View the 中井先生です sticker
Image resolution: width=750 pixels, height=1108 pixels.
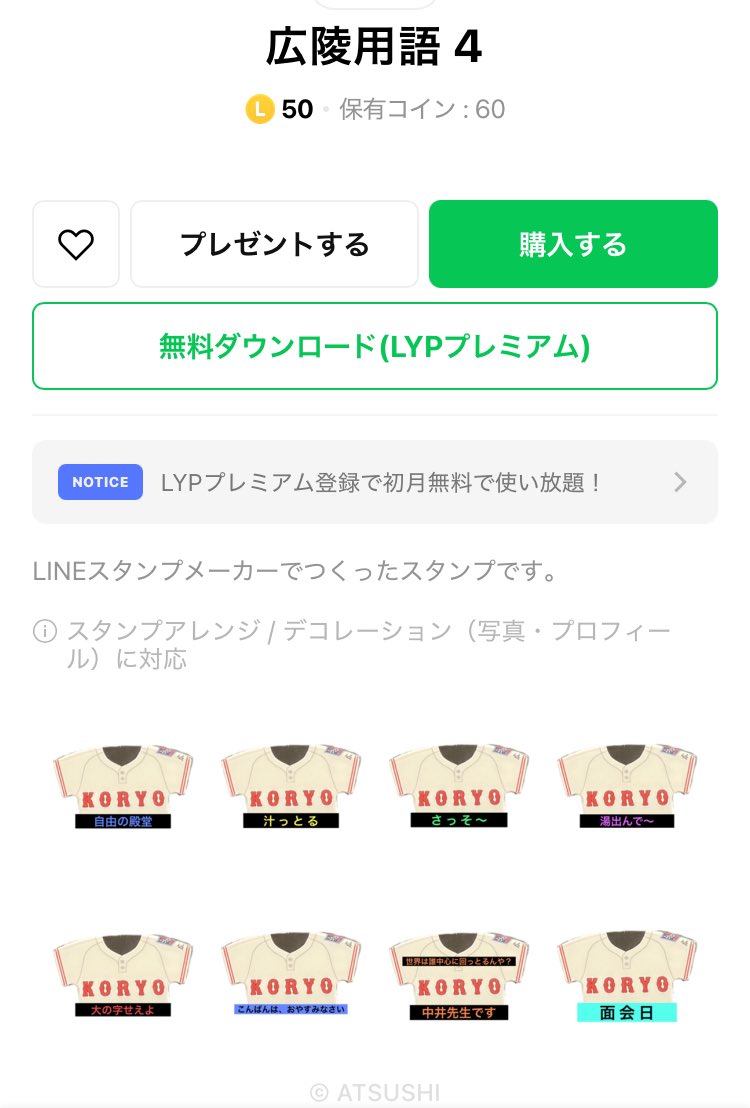[459, 975]
